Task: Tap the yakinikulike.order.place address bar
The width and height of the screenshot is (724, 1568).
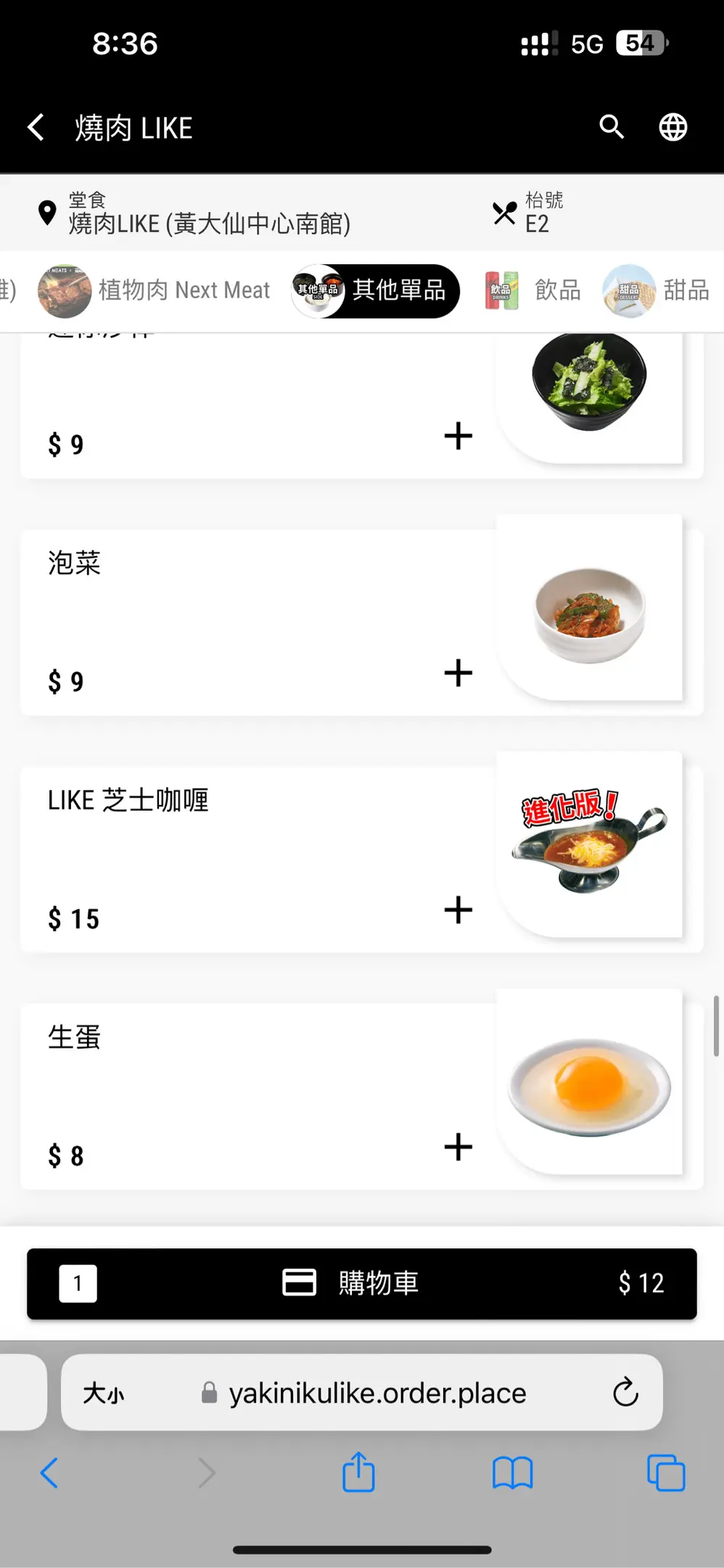Action: [377, 1393]
